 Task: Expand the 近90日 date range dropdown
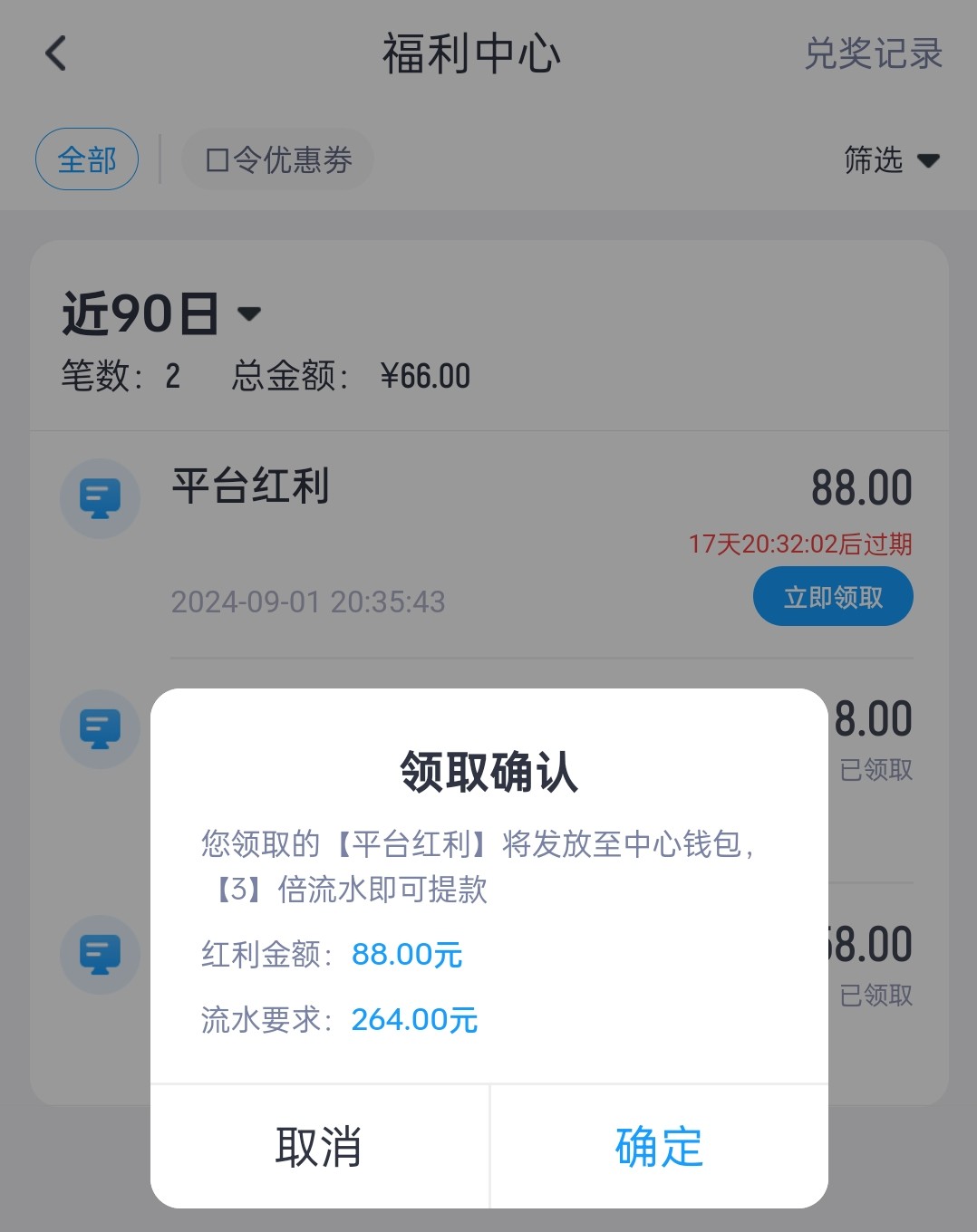161,314
